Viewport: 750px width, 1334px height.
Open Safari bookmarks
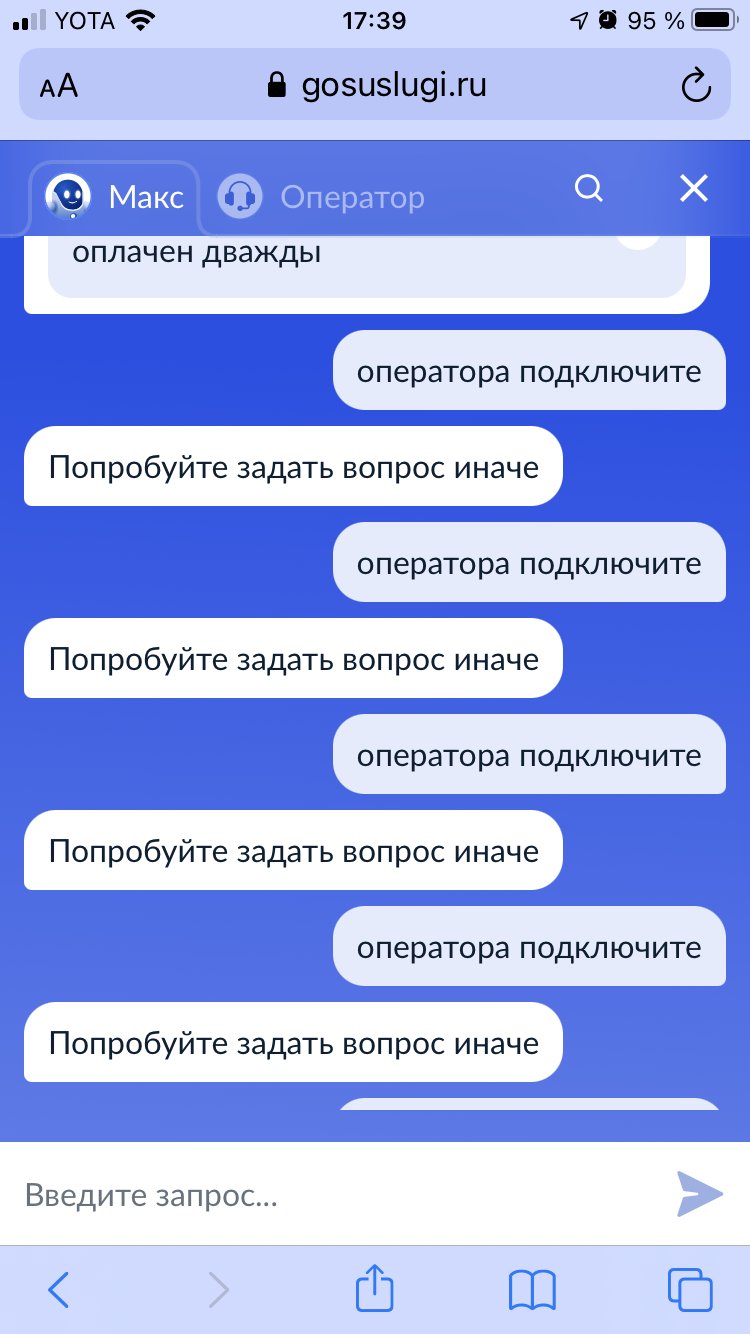532,1290
